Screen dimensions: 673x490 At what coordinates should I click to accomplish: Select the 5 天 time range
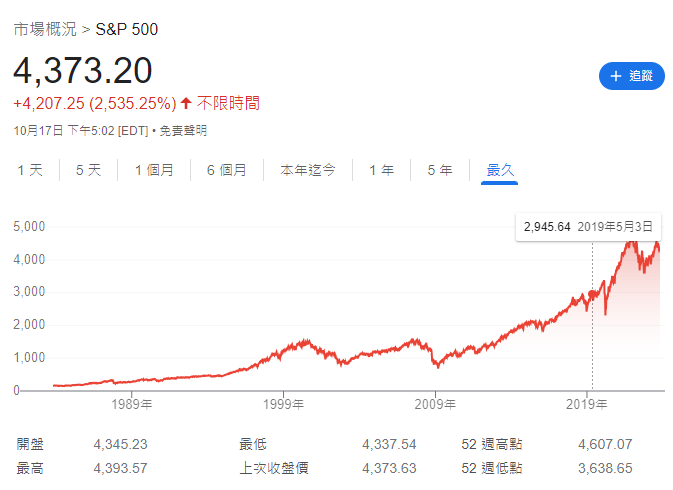point(88,170)
